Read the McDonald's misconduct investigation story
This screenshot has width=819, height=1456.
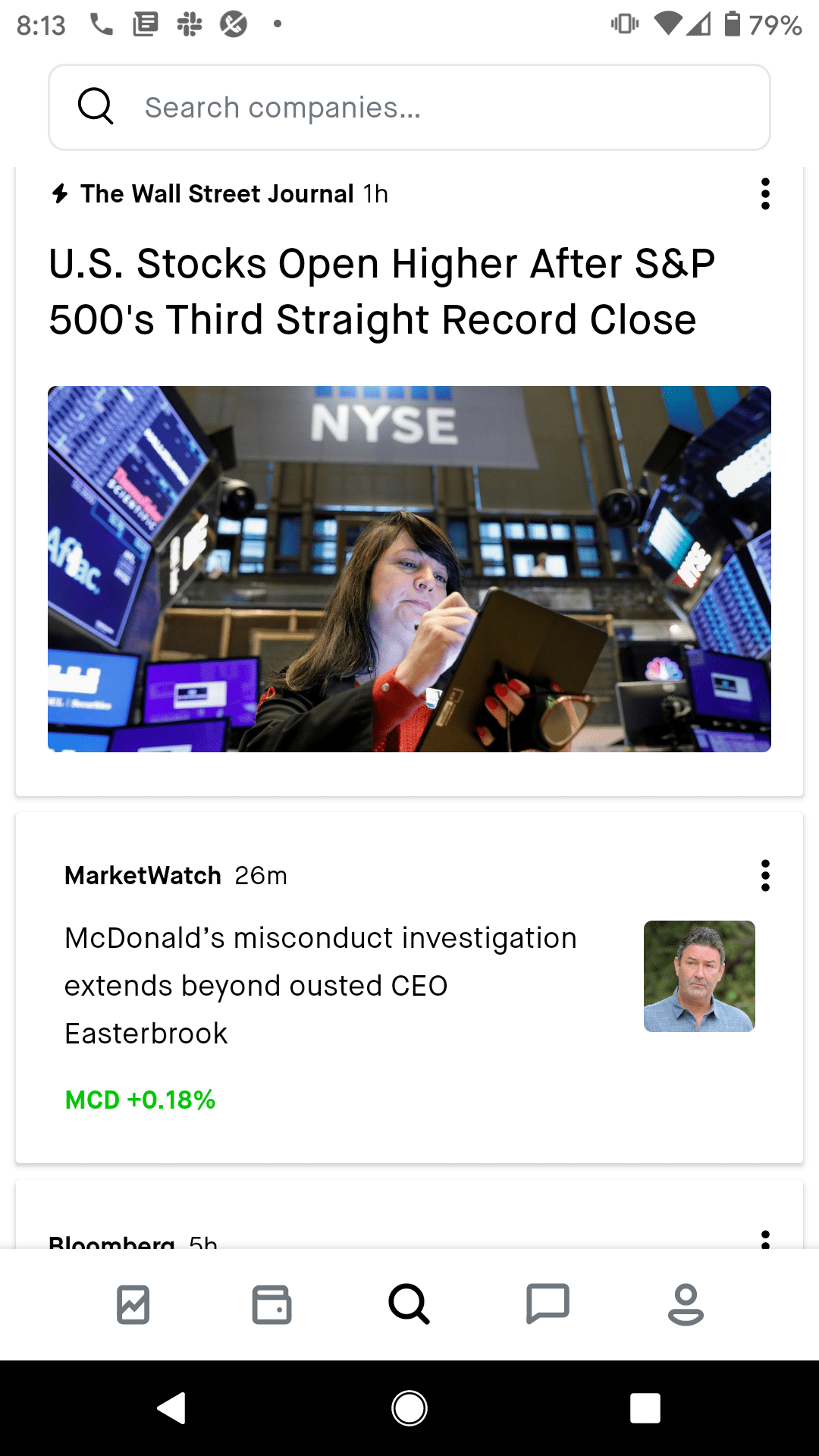point(321,985)
